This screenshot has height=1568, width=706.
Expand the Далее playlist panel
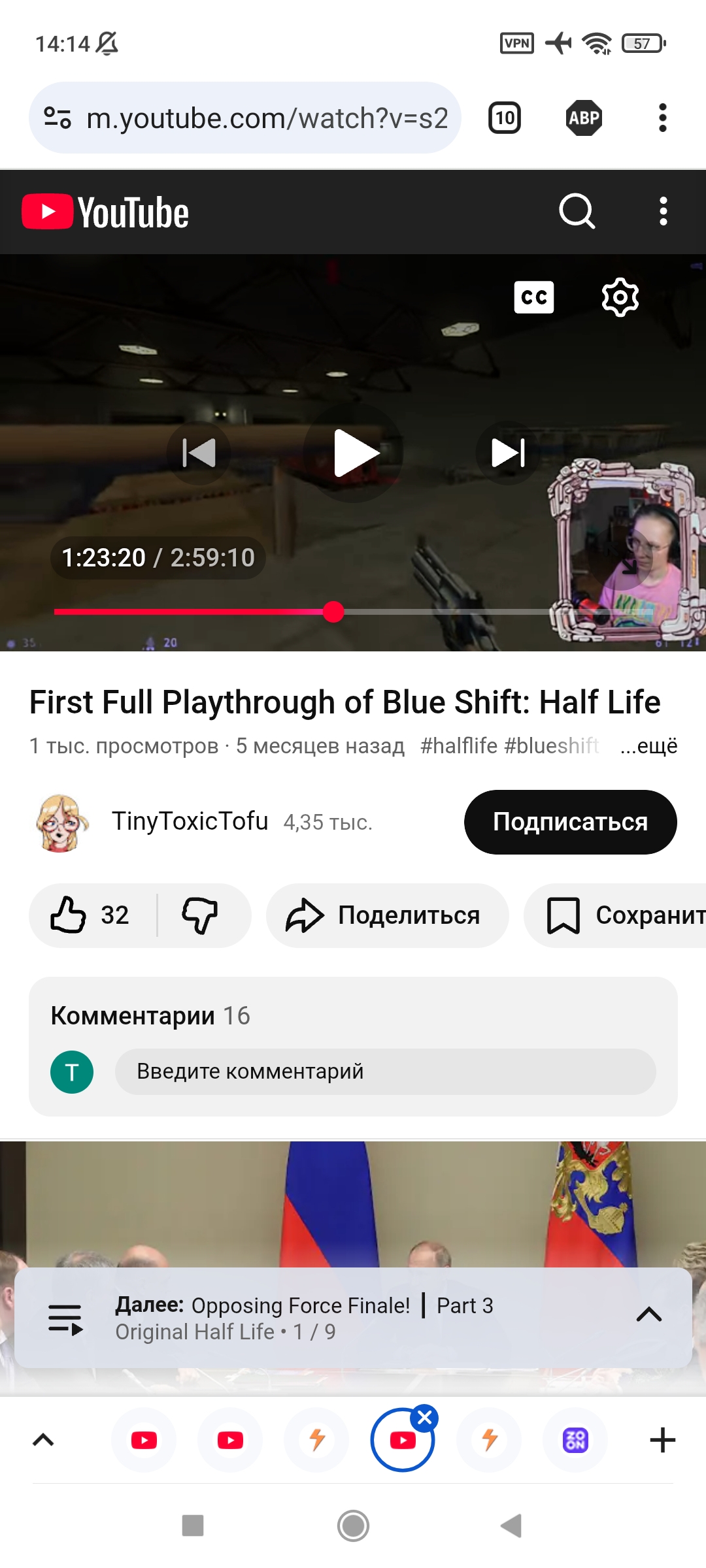tap(648, 1315)
